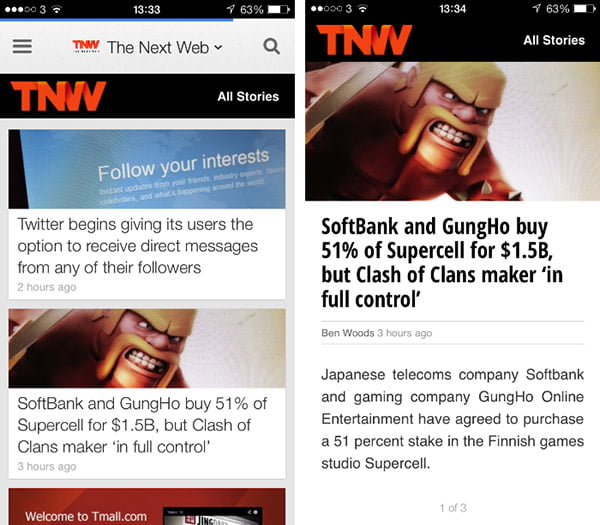Open the Welcome to Tmall.com story card

[x=147, y=507]
